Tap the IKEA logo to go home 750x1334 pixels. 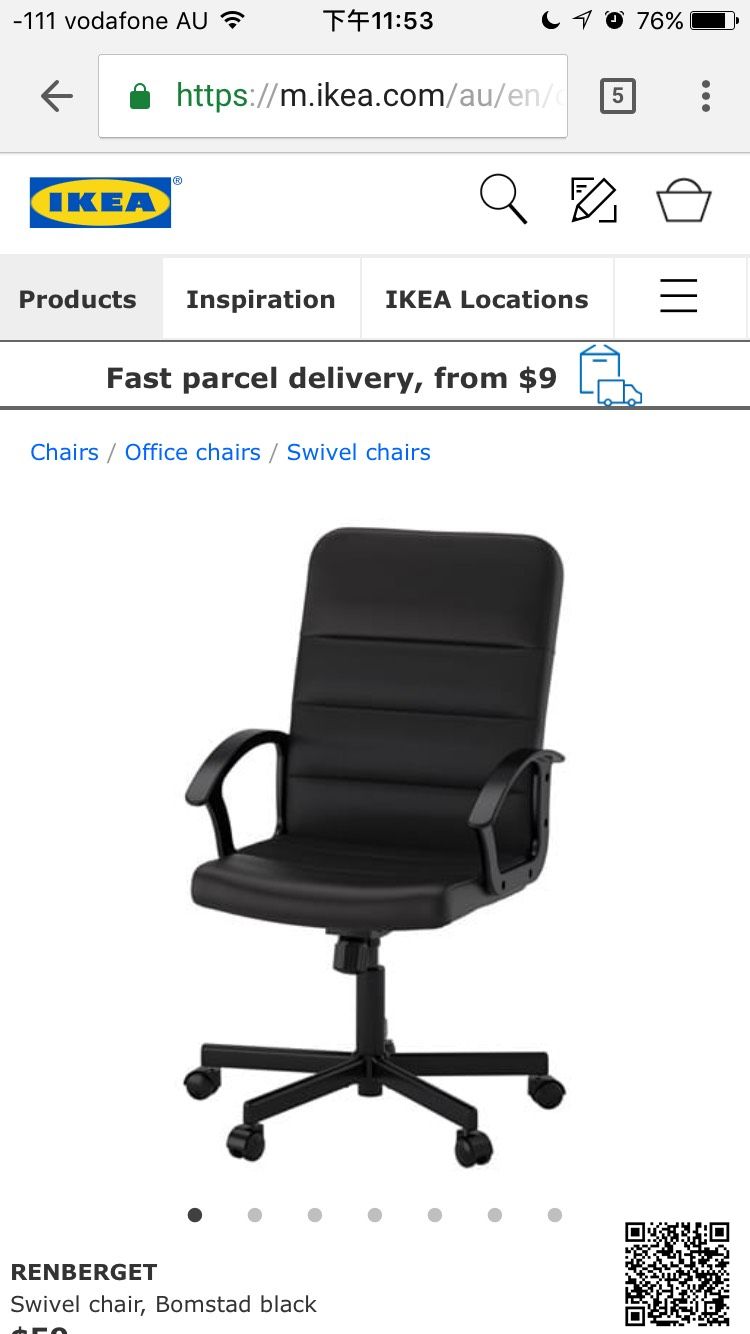point(101,202)
